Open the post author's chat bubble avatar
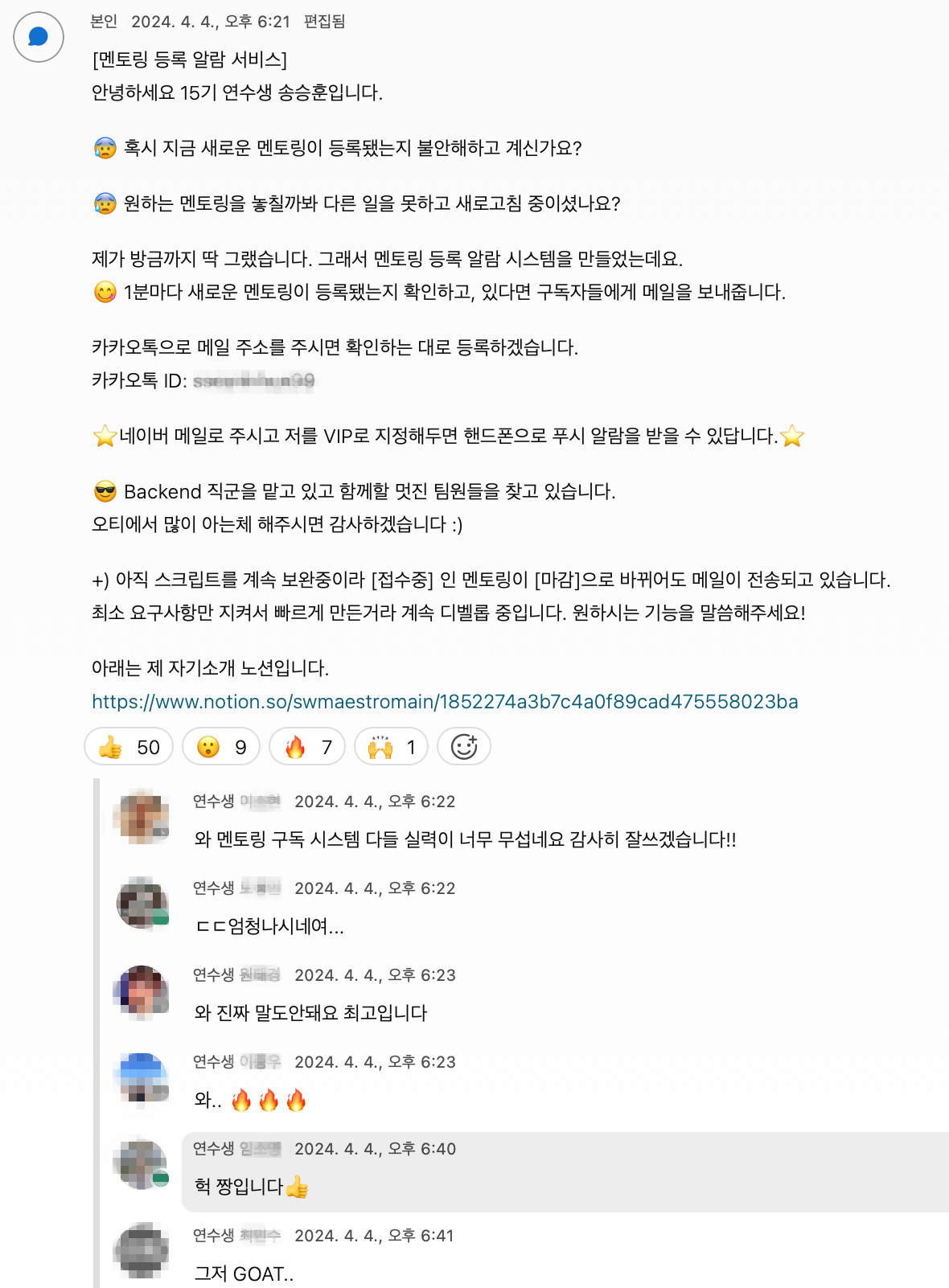Screen dimensions: 949x1288 point(39,37)
